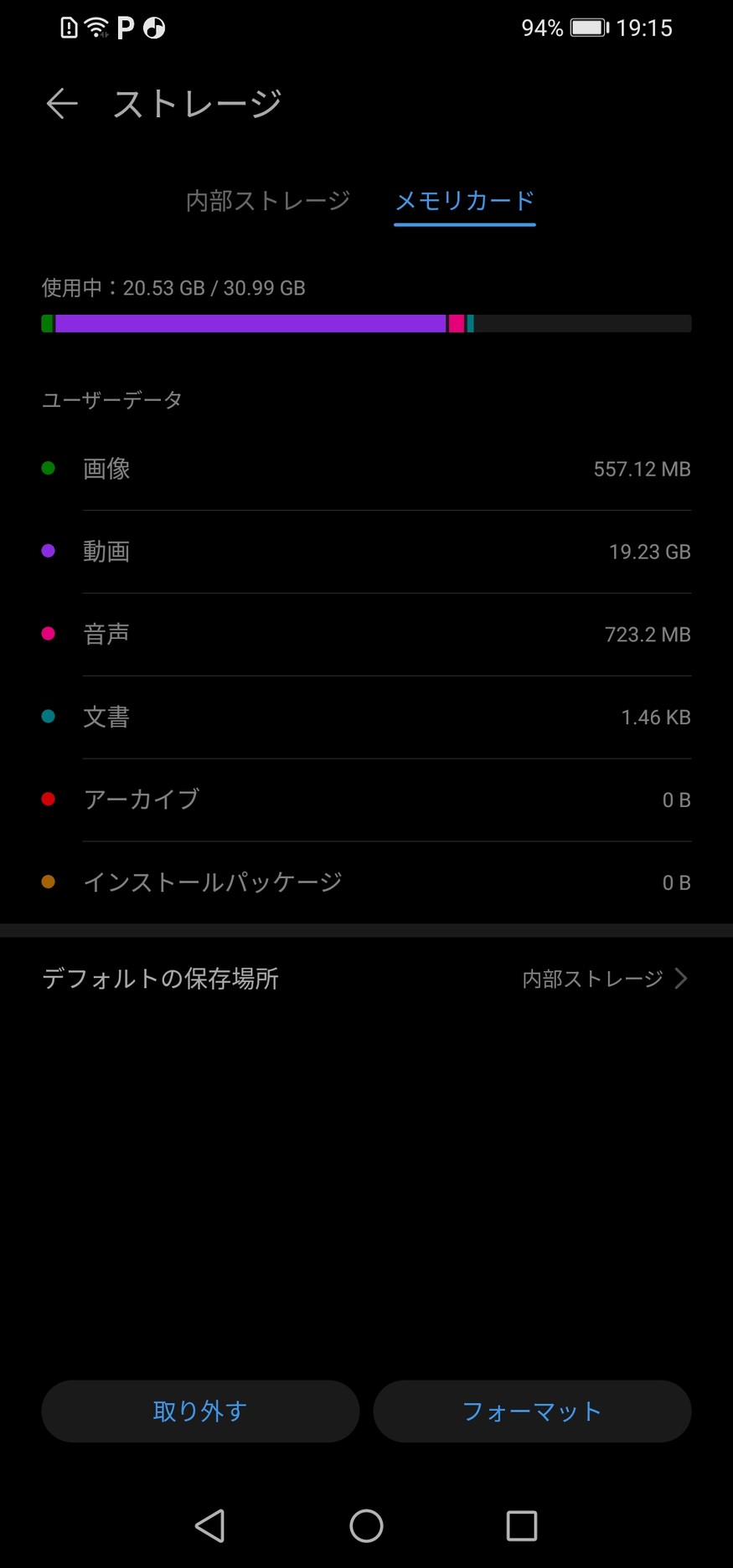Open the 文書 storage category
The image size is (733, 1568).
[366, 717]
